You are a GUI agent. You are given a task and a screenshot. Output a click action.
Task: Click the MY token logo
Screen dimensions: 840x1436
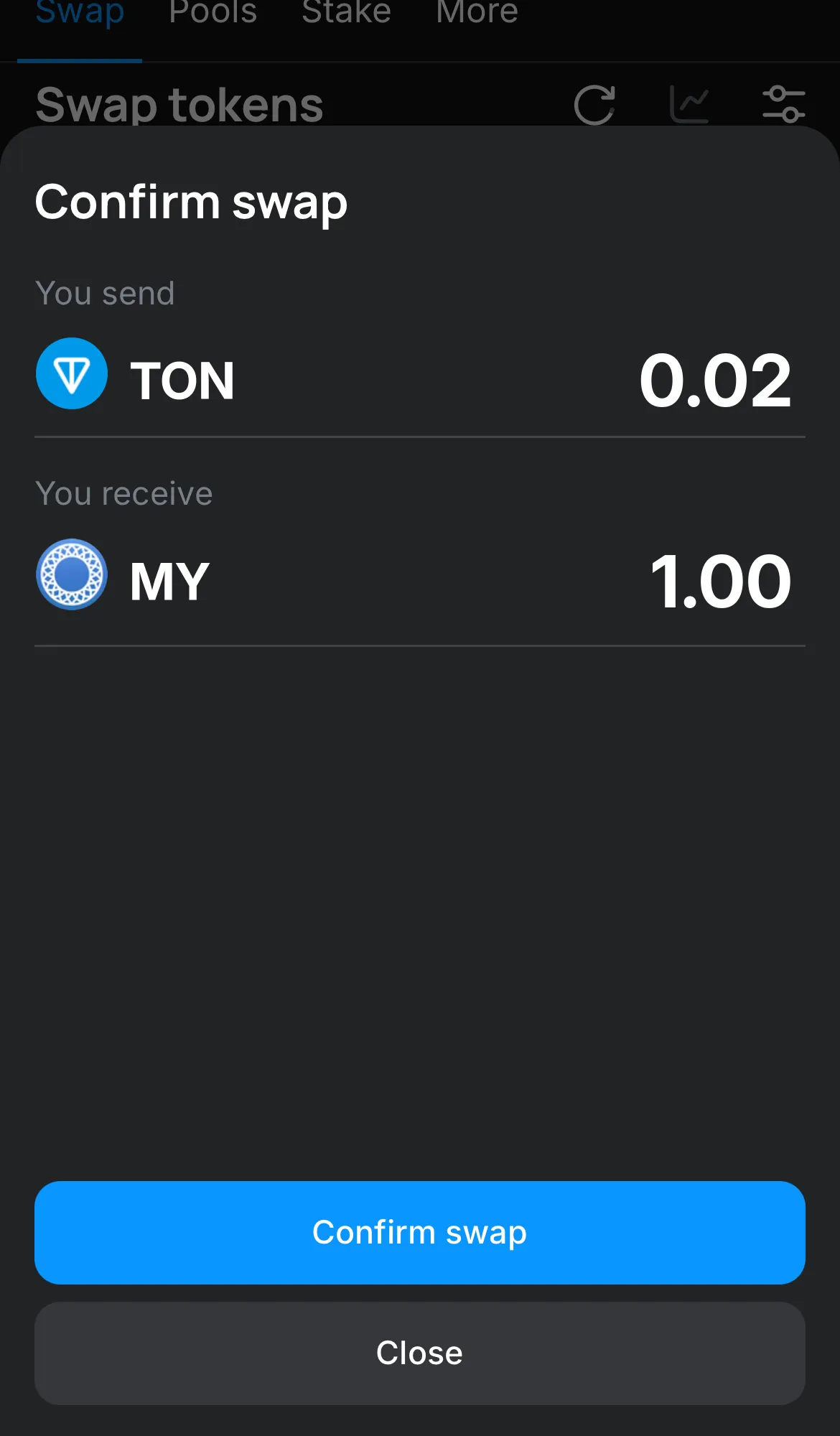pyautogui.click(x=71, y=575)
